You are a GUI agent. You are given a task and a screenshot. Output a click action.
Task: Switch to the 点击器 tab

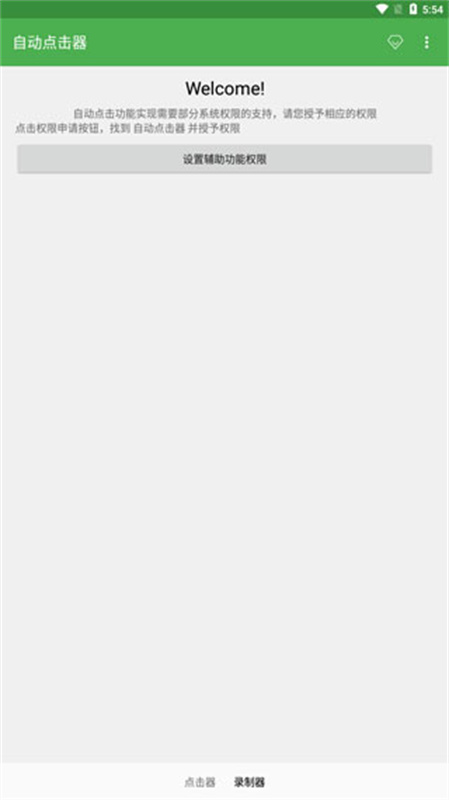point(199,782)
